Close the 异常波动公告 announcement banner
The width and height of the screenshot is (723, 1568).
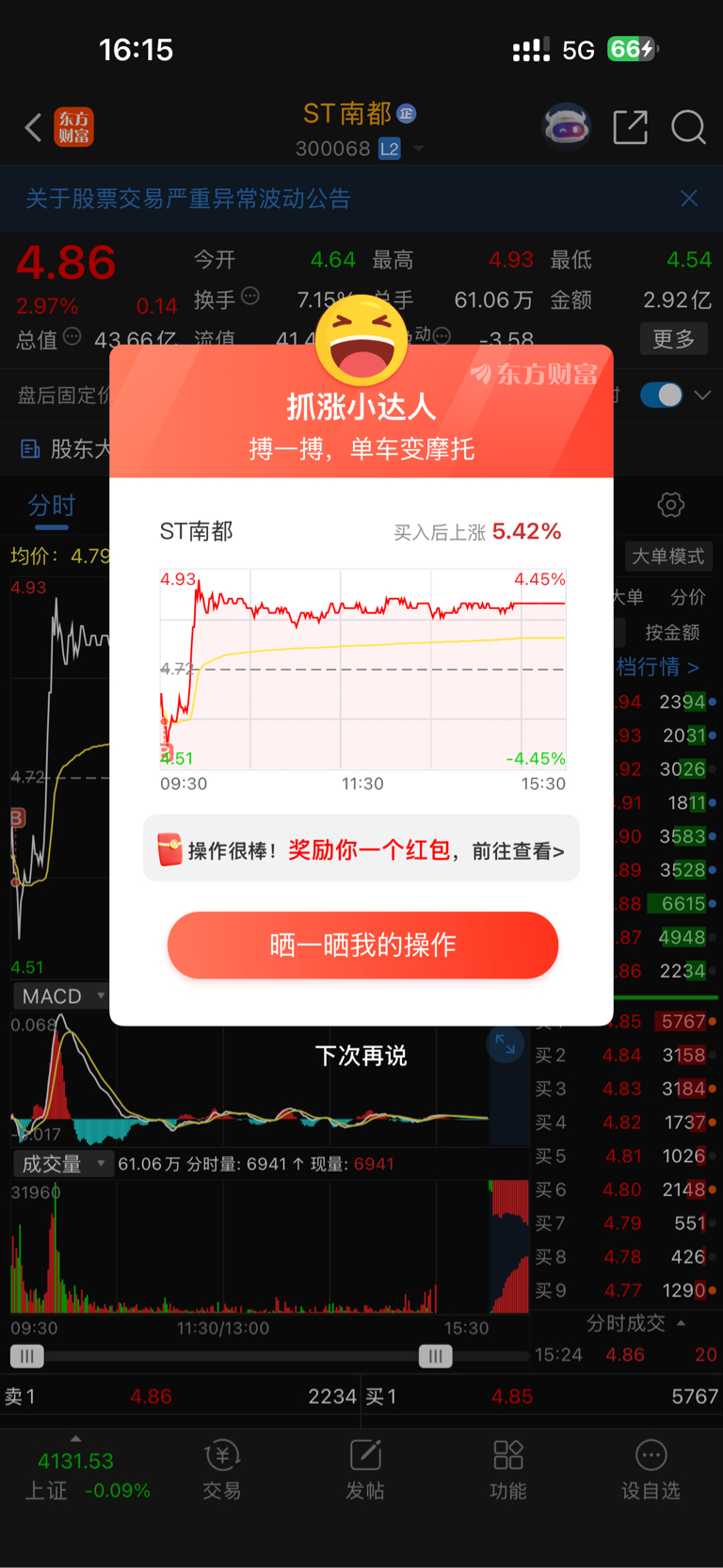[689, 198]
